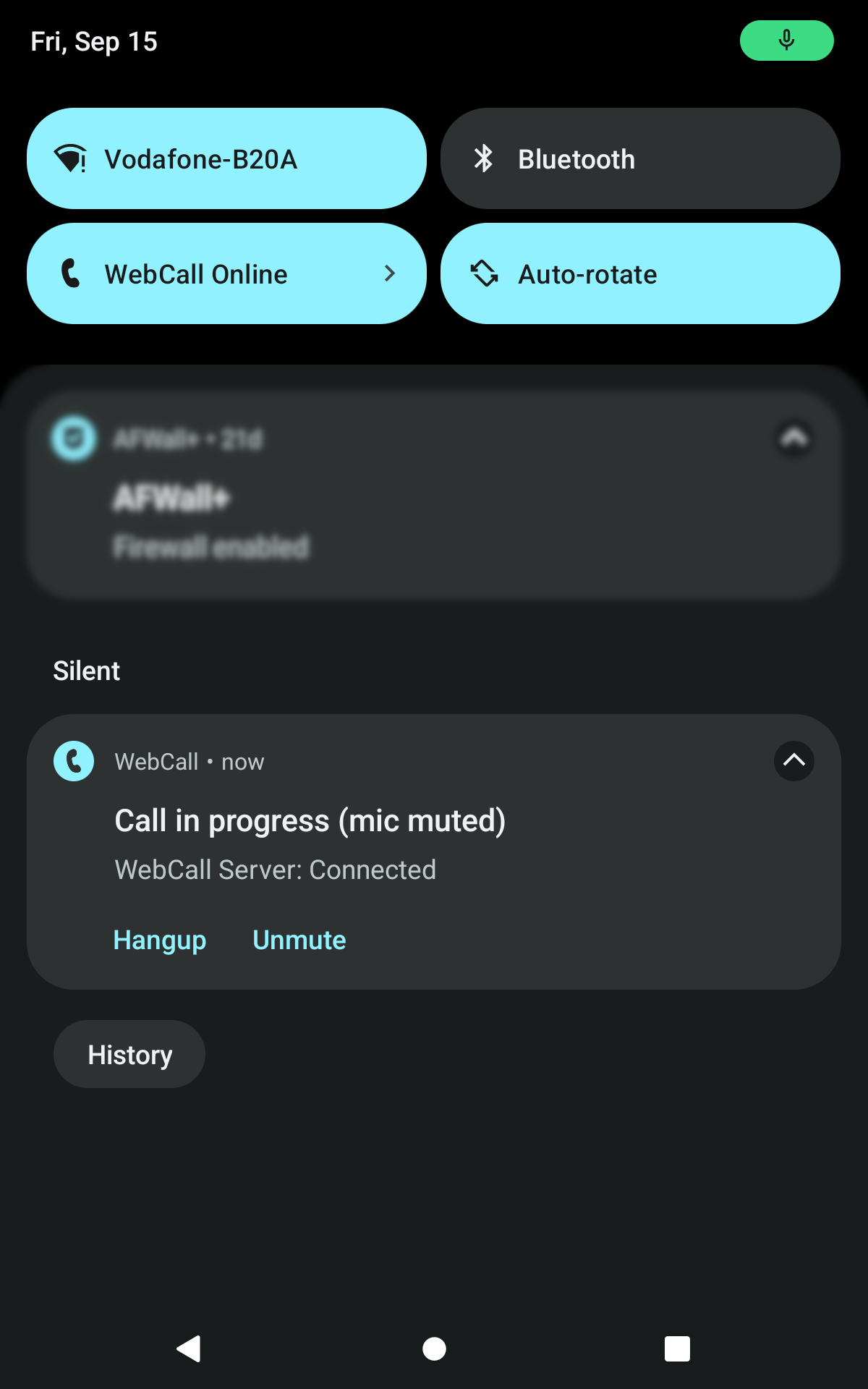The width and height of the screenshot is (868, 1389).
Task: Collapse the AFWall+ notification
Action: (x=793, y=438)
